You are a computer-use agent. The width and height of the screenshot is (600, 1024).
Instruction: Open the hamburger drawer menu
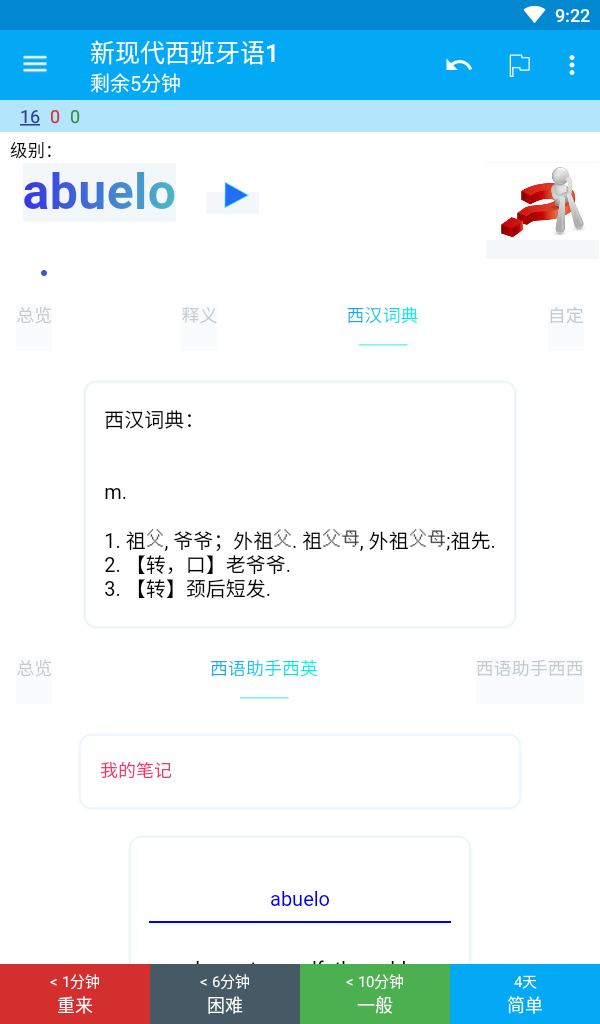(x=35, y=64)
